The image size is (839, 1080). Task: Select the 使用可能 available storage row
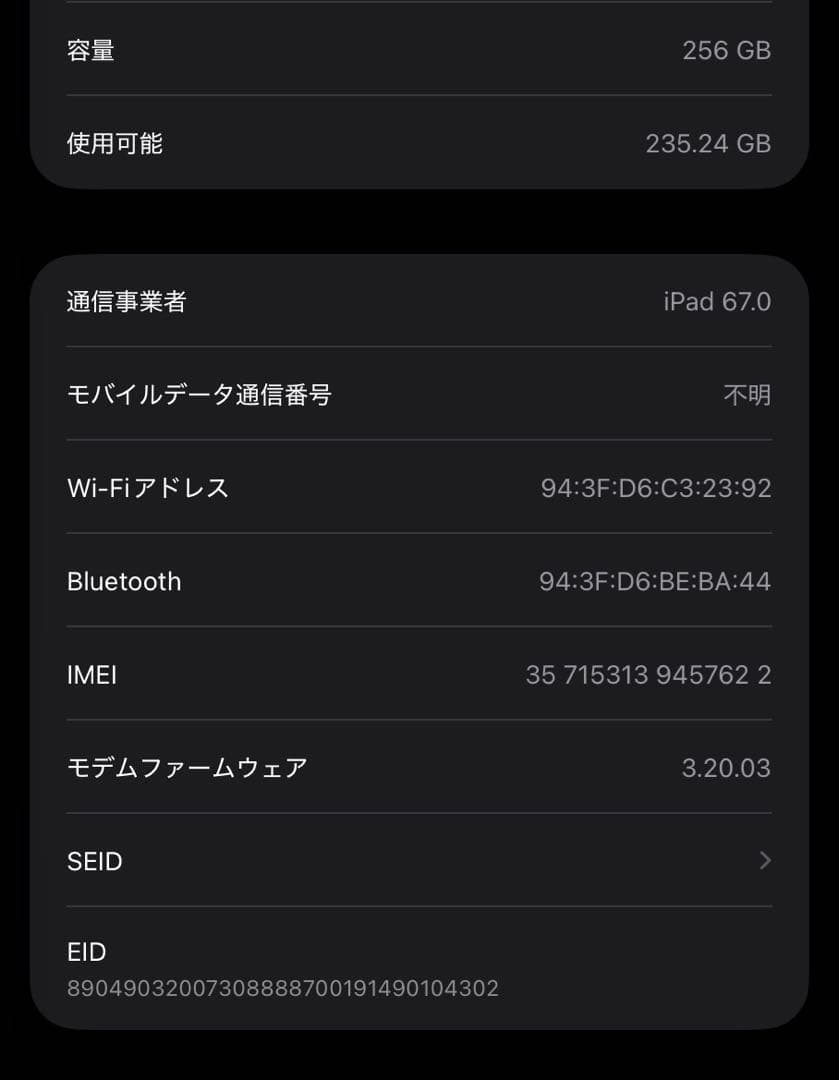point(419,143)
